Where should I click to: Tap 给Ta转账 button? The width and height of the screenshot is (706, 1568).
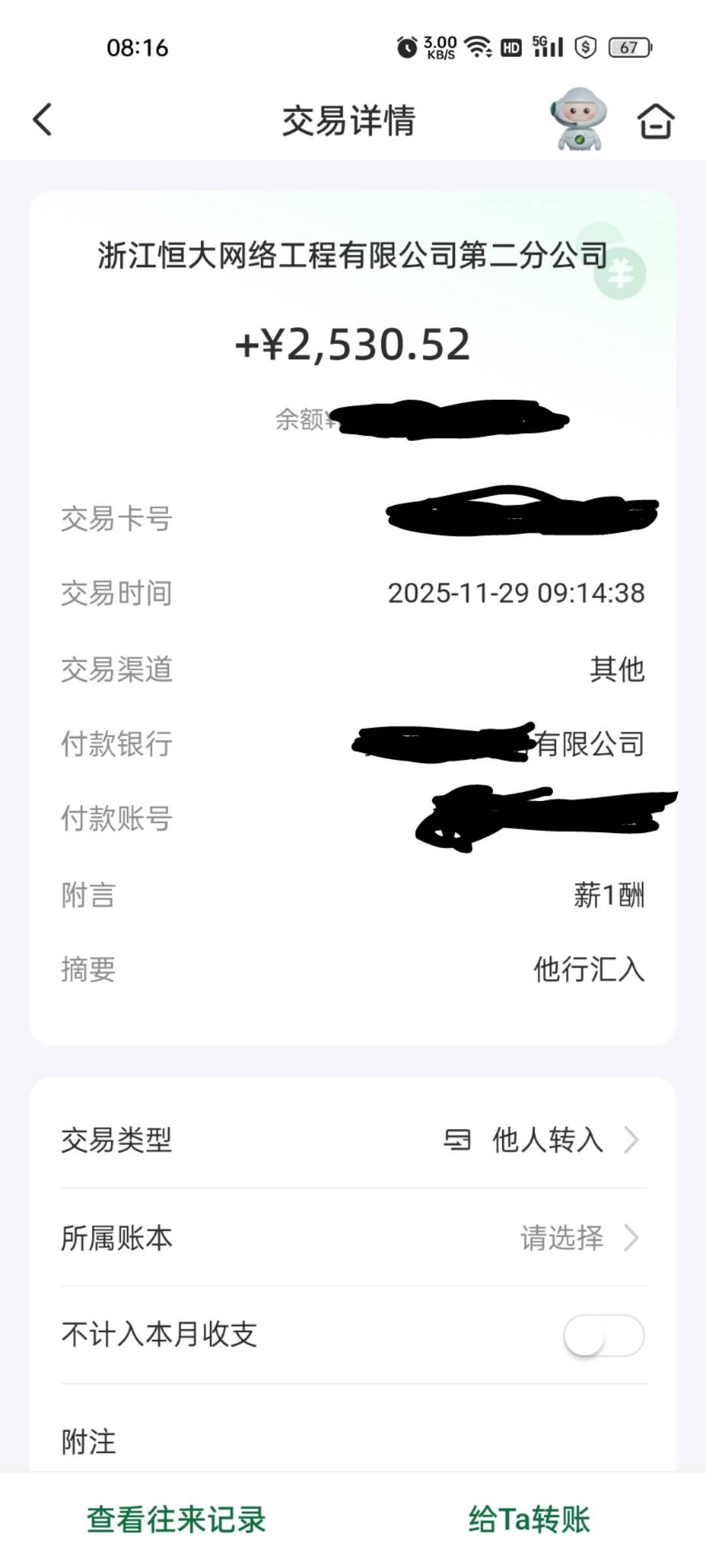click(x=529, y=1519)
